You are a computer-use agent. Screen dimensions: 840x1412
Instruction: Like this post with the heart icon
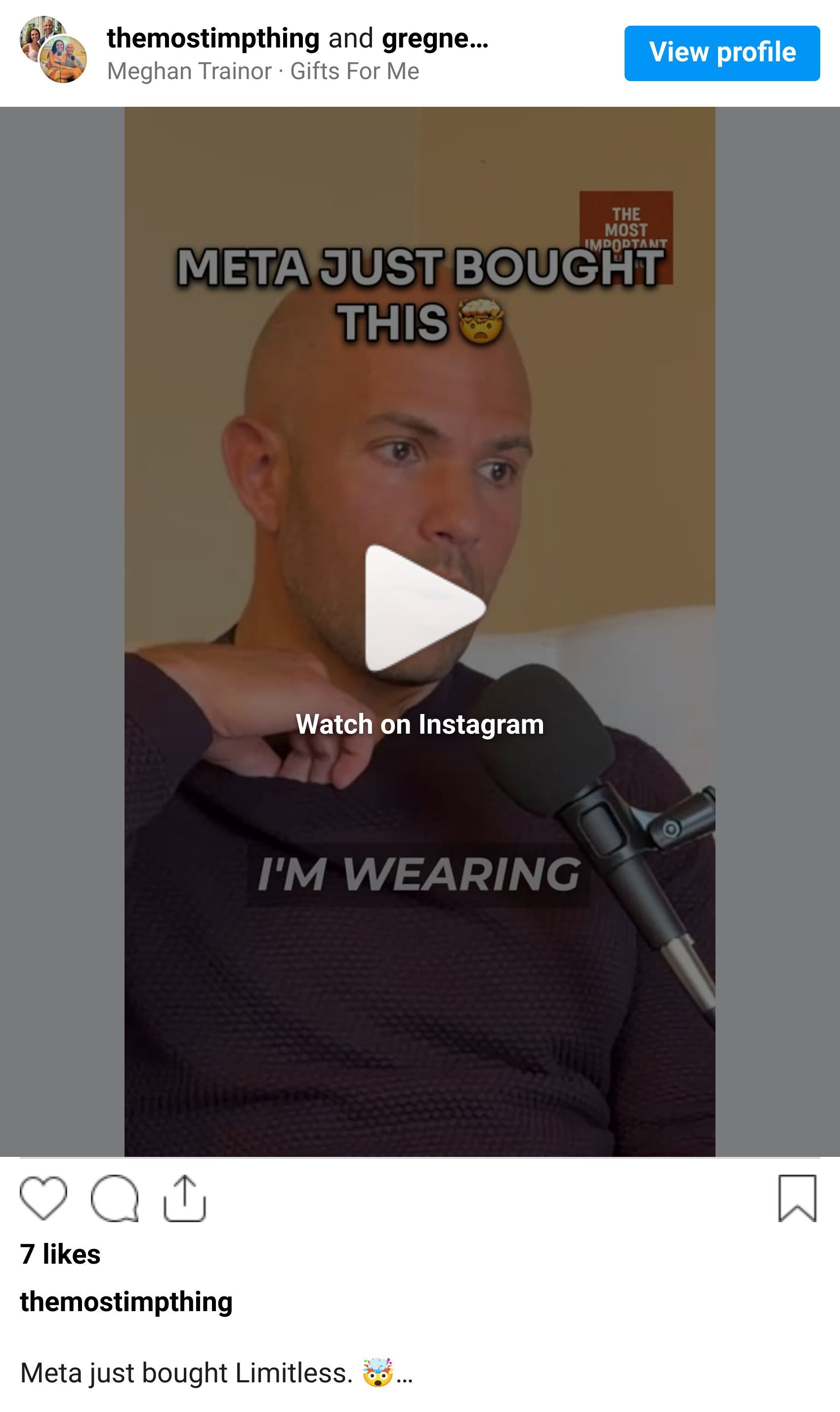(x=43, y=1198)
